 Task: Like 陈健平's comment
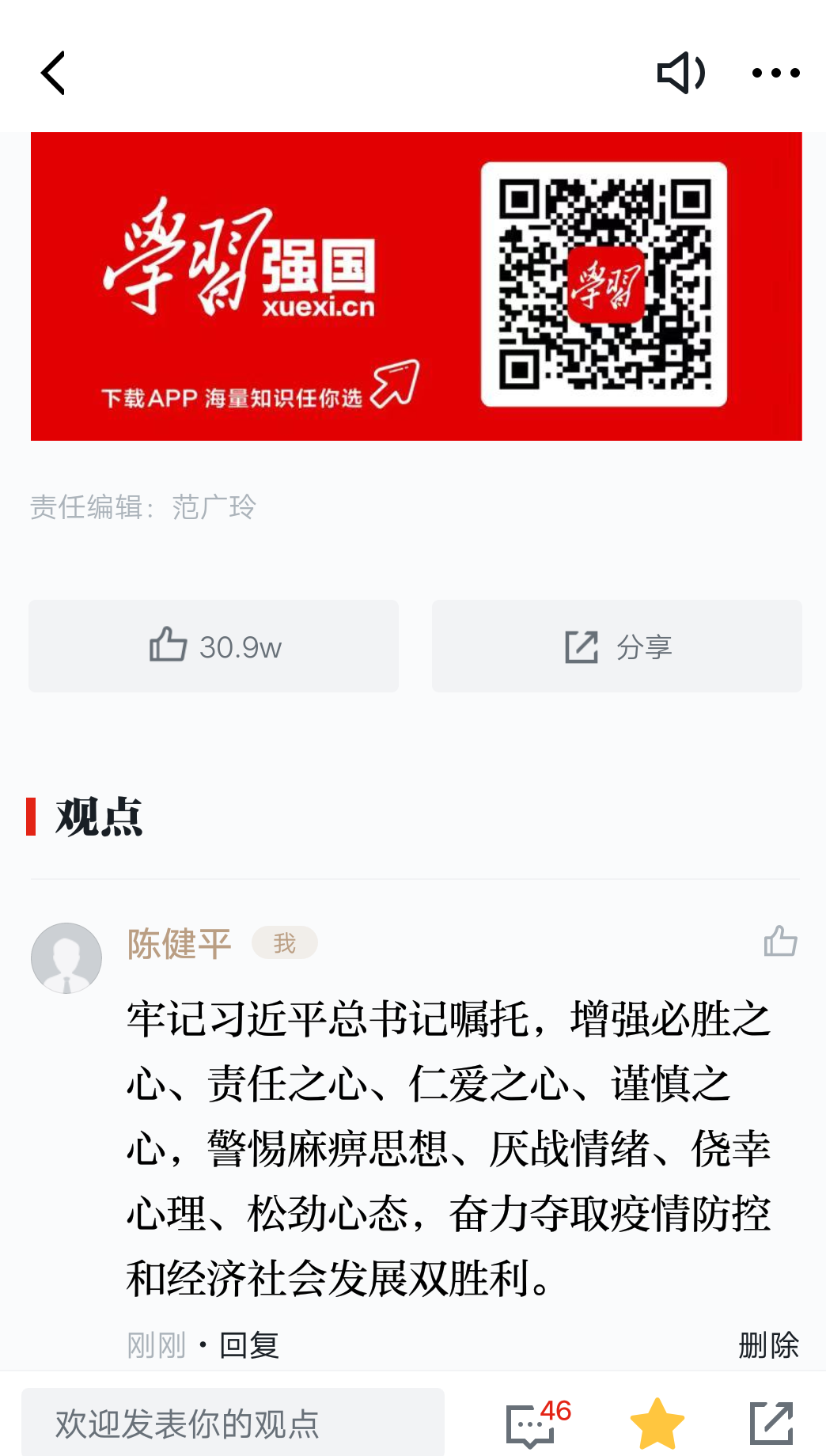point(780,942)
